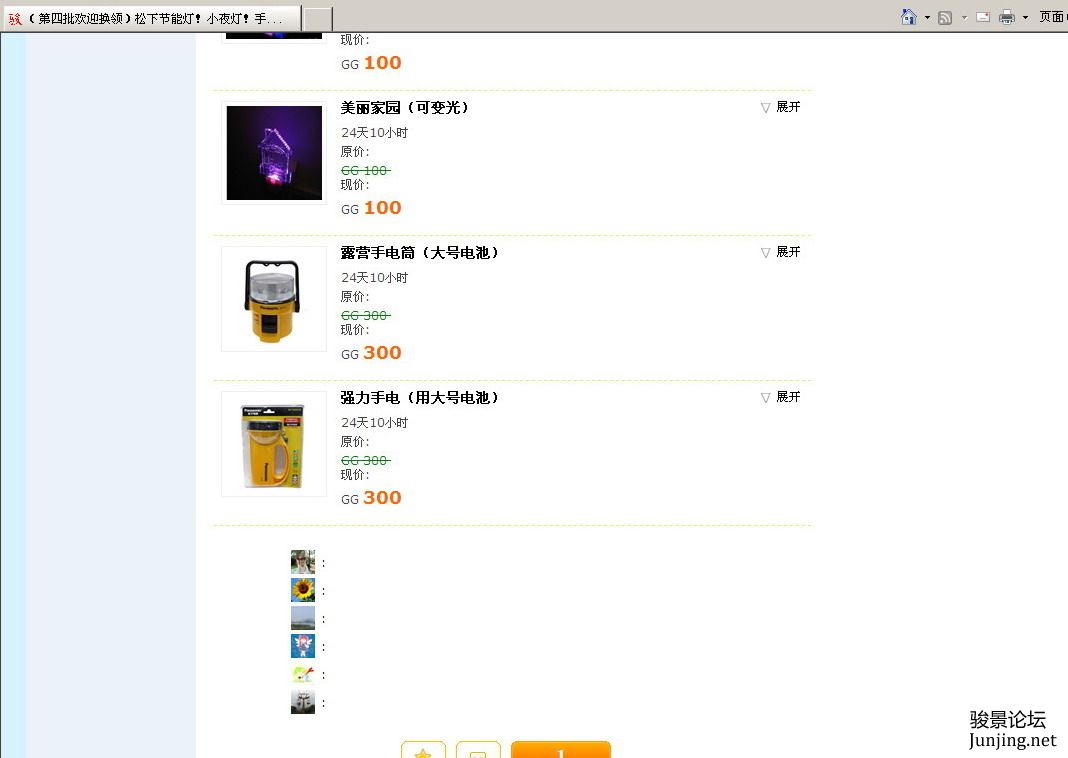1068x758 pixels.
Task: Tap the sunflower avatar user
Action: [x=302, y=590]
